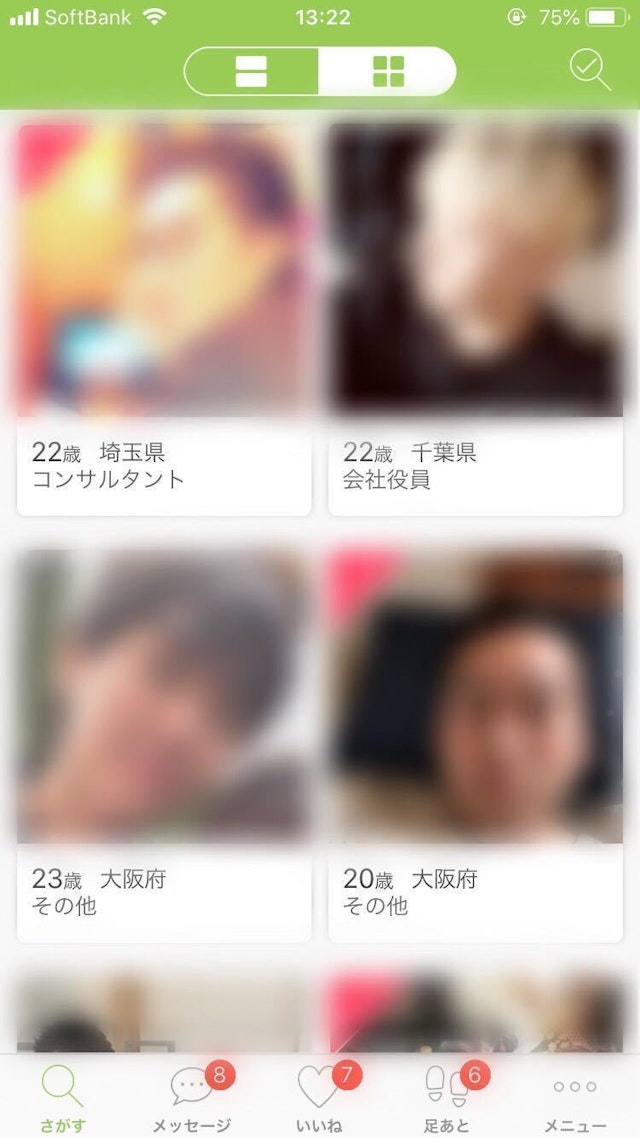Select the grid layout view

click(387, 71)
